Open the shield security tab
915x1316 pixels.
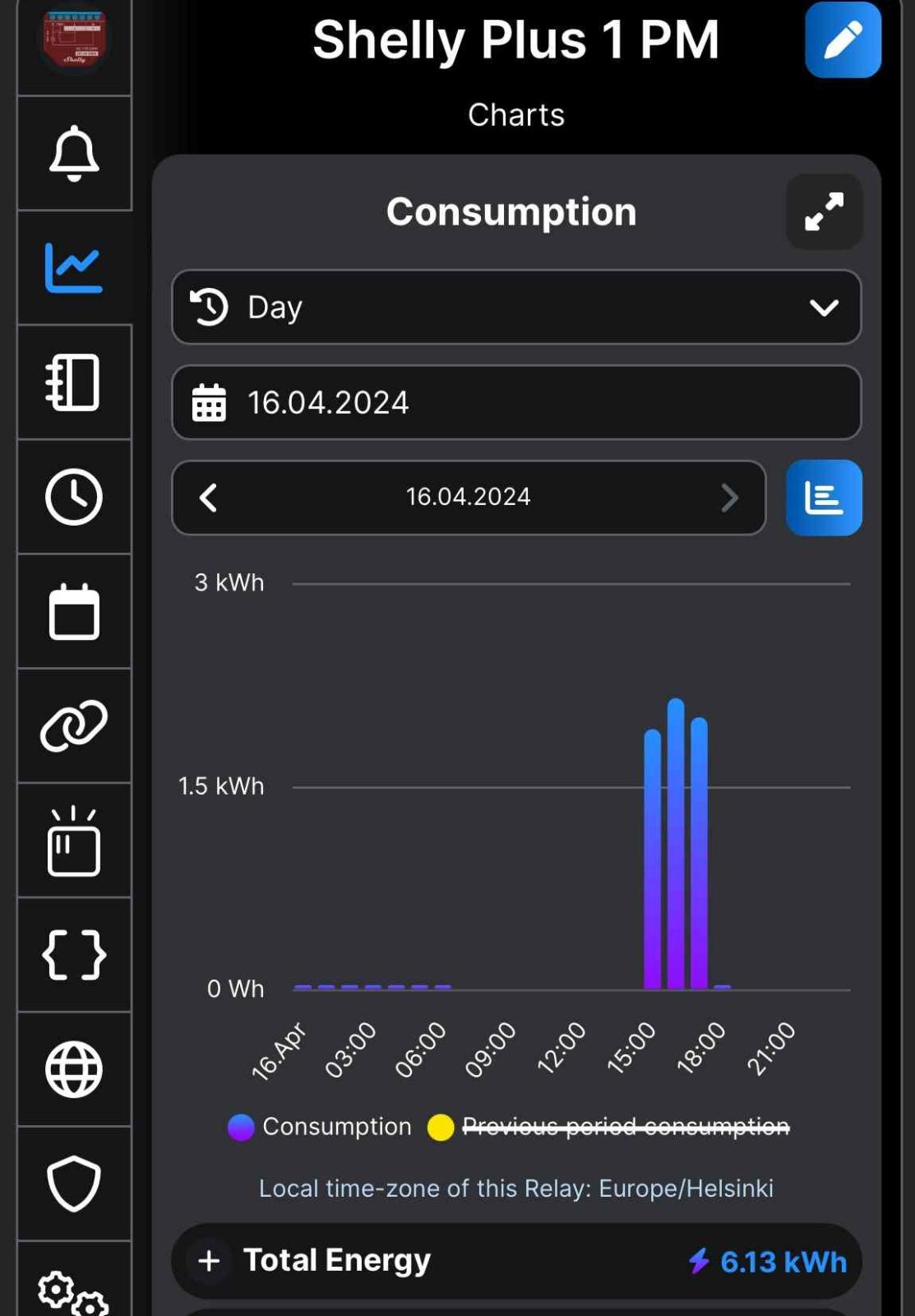[74, 1184]
